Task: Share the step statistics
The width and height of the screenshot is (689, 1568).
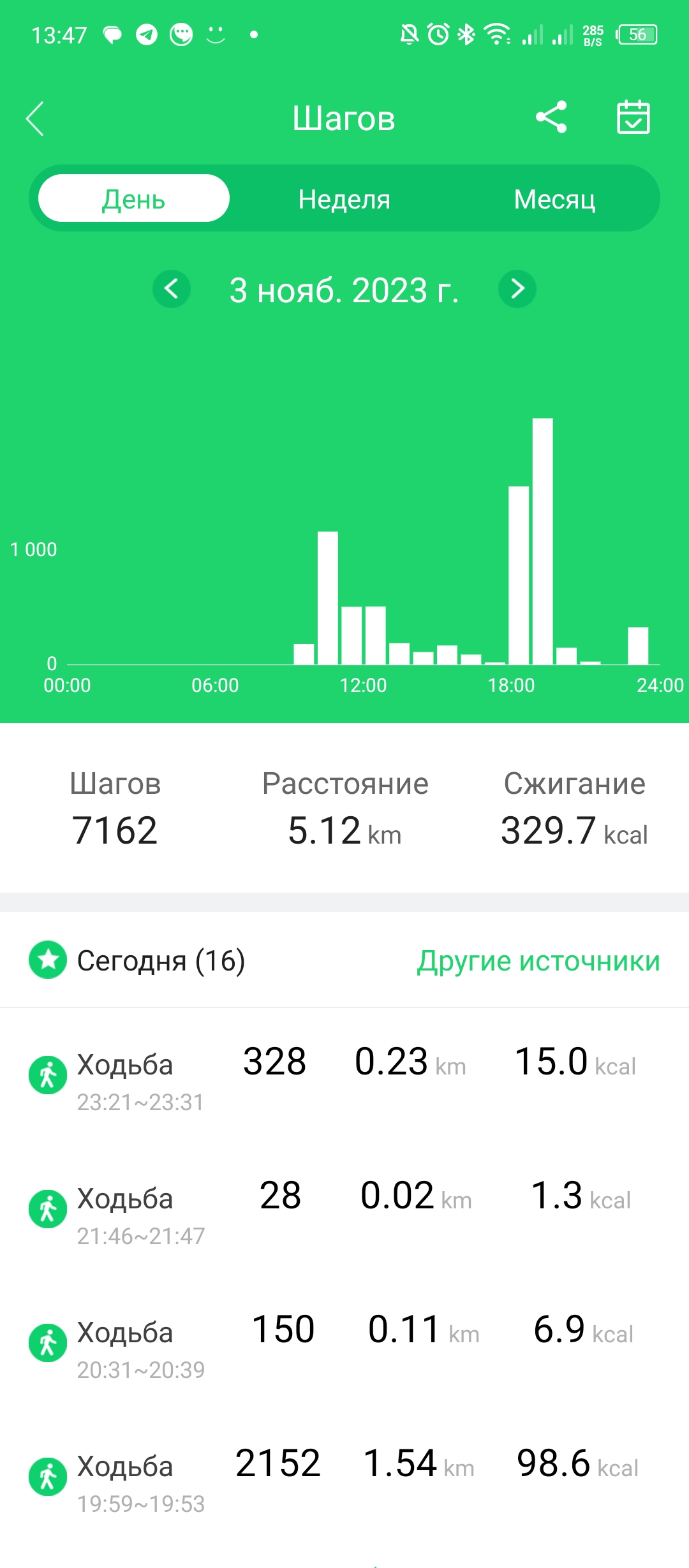Action: pos(551,117)
